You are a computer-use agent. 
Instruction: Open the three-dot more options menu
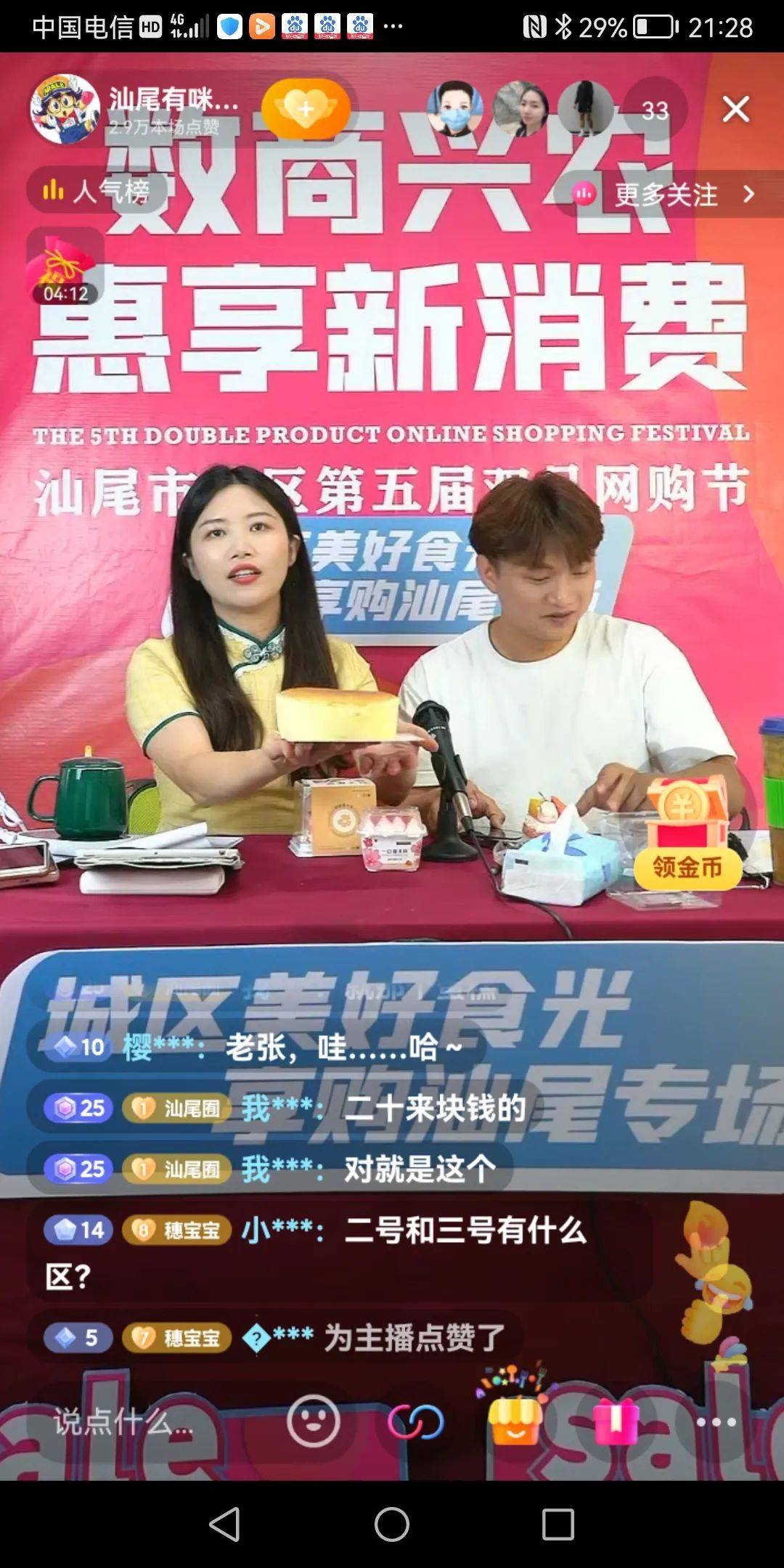(x=716, y=1421)
